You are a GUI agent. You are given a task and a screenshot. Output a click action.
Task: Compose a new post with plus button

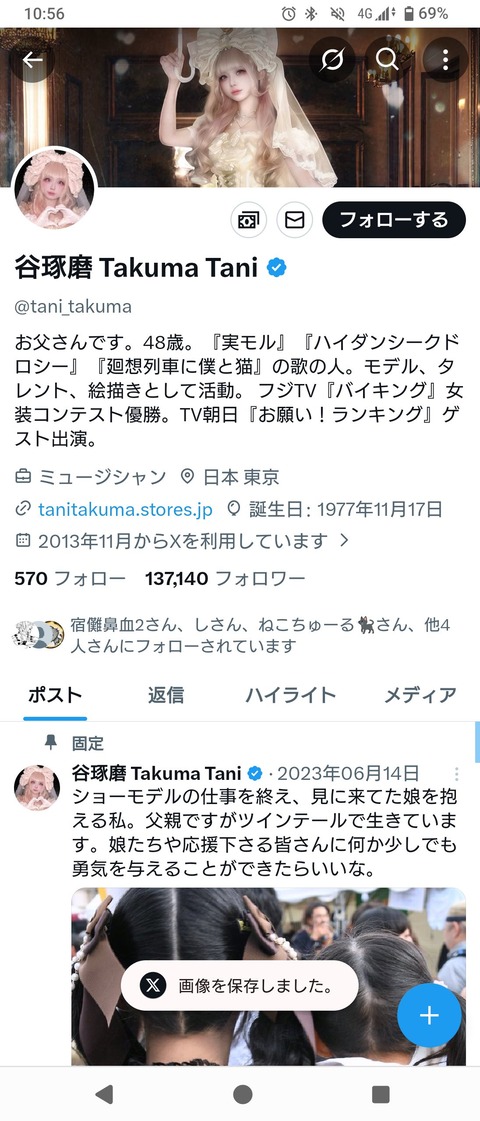(x=429, y=1015)
